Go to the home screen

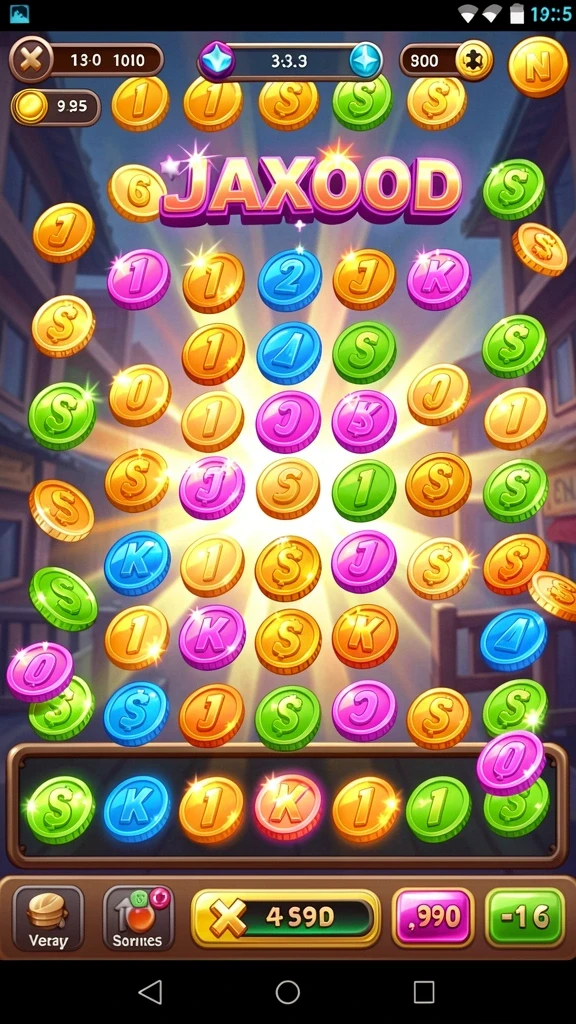pyautogui.click(x=287, y=991)
